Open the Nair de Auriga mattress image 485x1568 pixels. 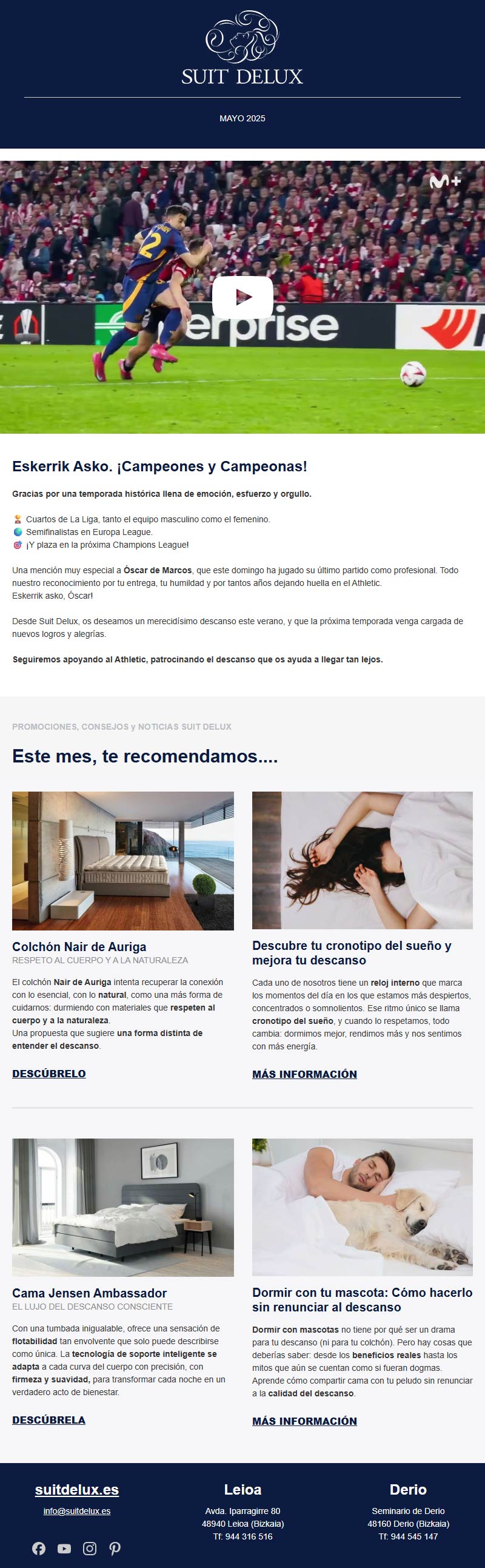[x=123, y=861]
